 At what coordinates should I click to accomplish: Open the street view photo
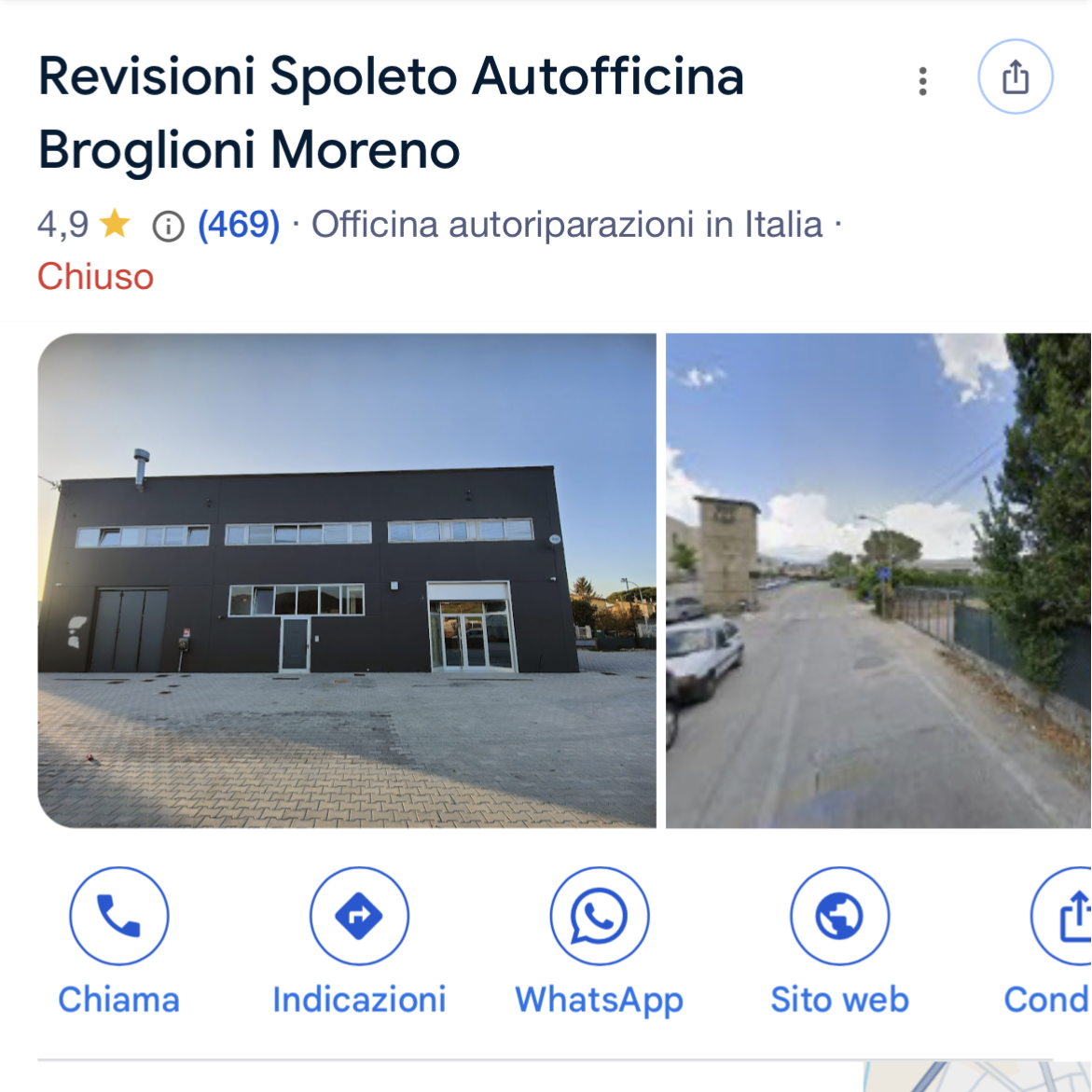878,580
